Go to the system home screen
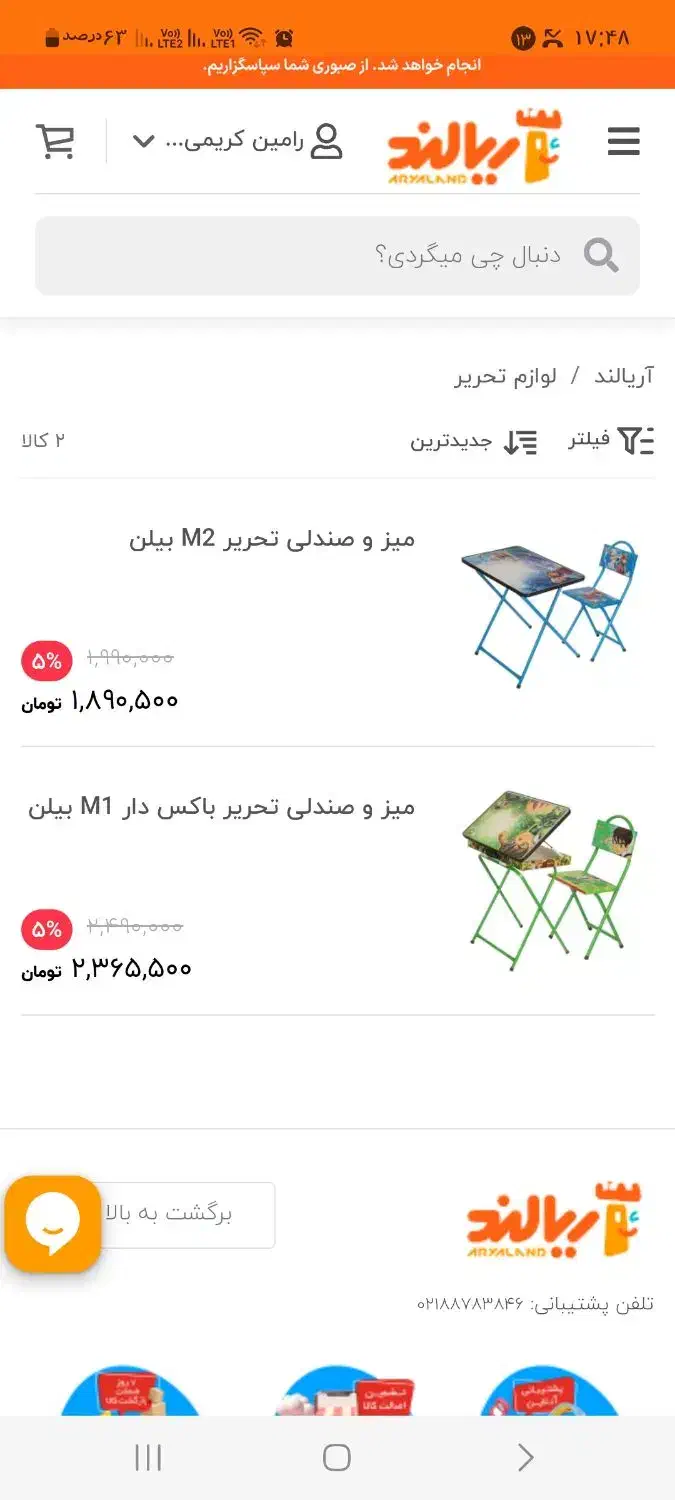Image resolution: width=675 pixels, height=1500 pixels. (337, 1458)
